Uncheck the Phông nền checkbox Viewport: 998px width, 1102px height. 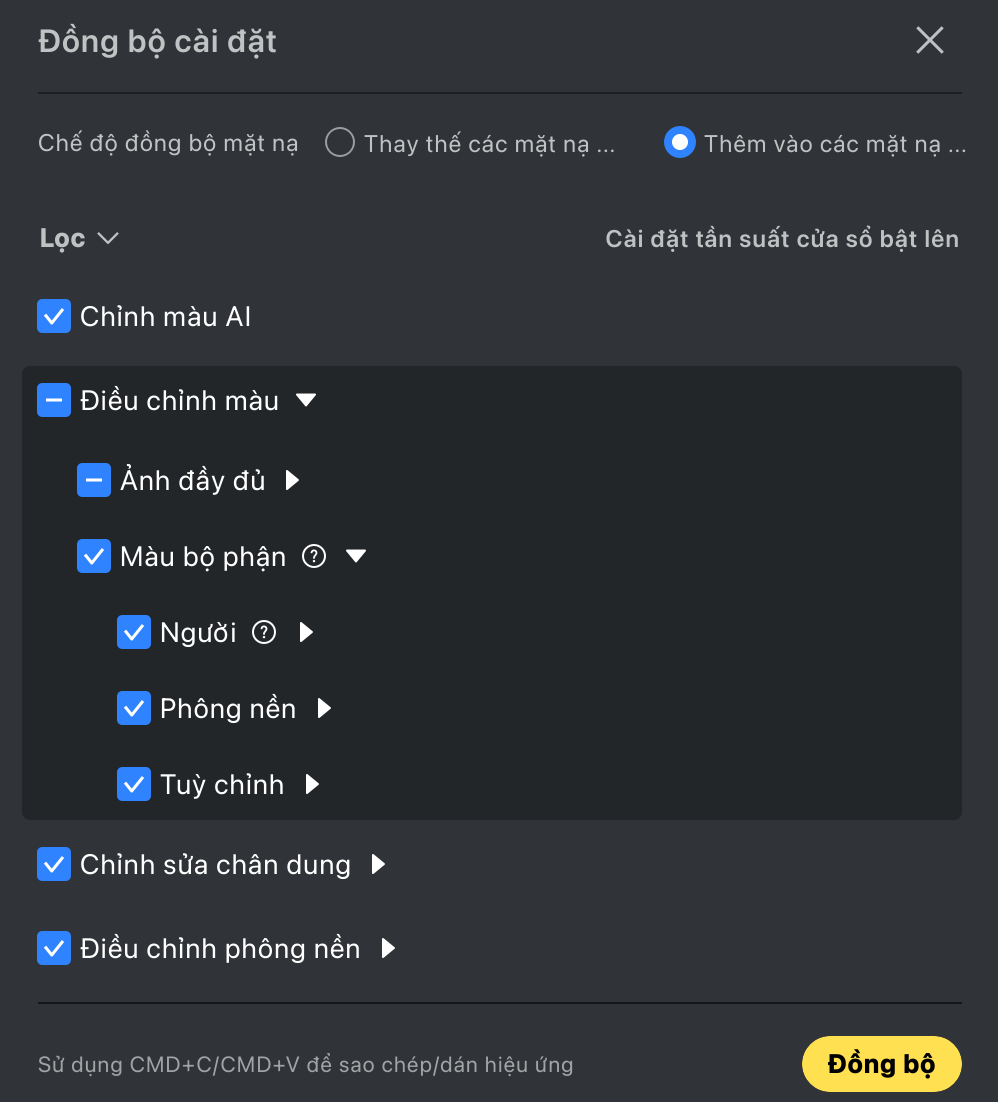tap(134, 708)
